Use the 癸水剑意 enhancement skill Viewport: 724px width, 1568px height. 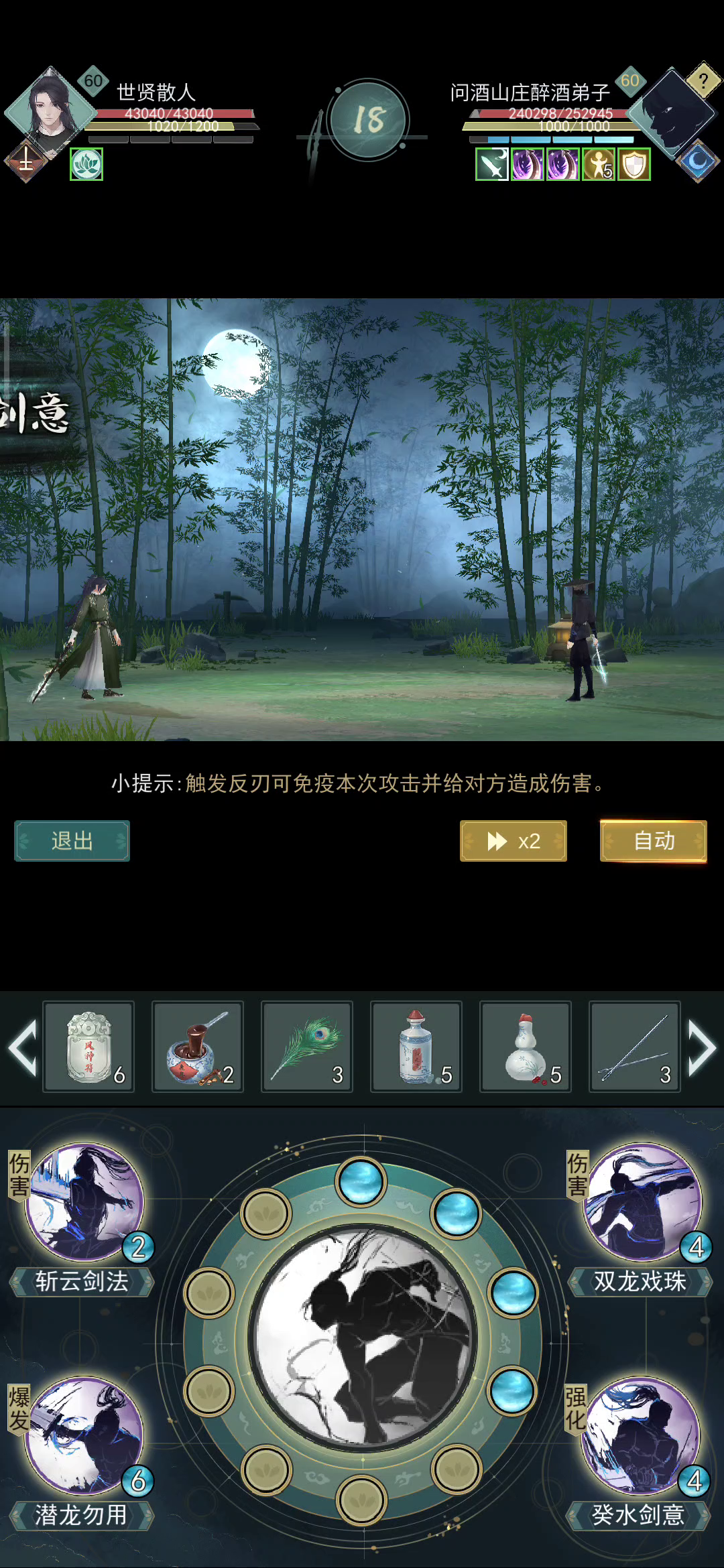click(640, 1436)
